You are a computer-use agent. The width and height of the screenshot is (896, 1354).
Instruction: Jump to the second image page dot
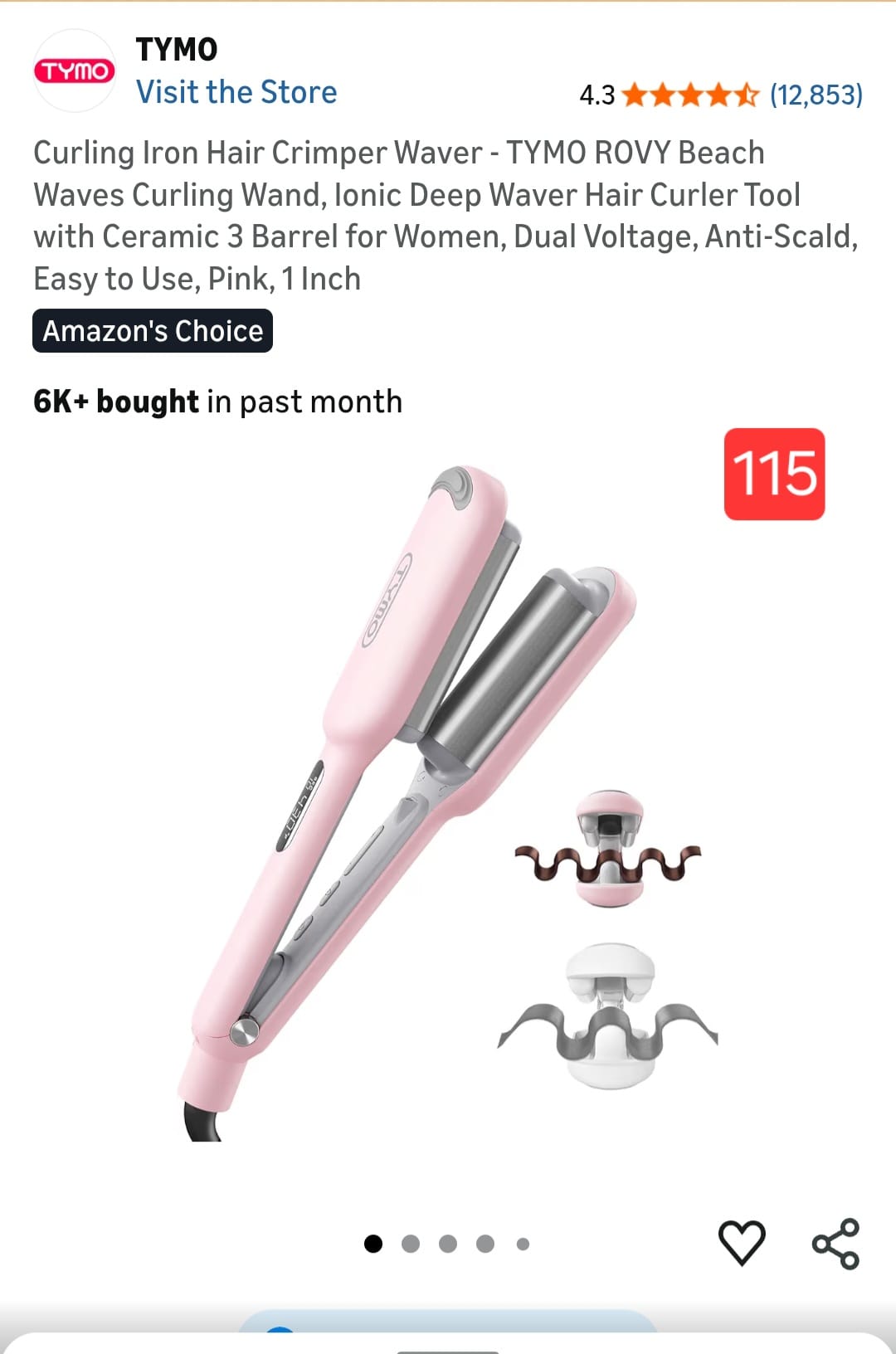pos(411,1244)
